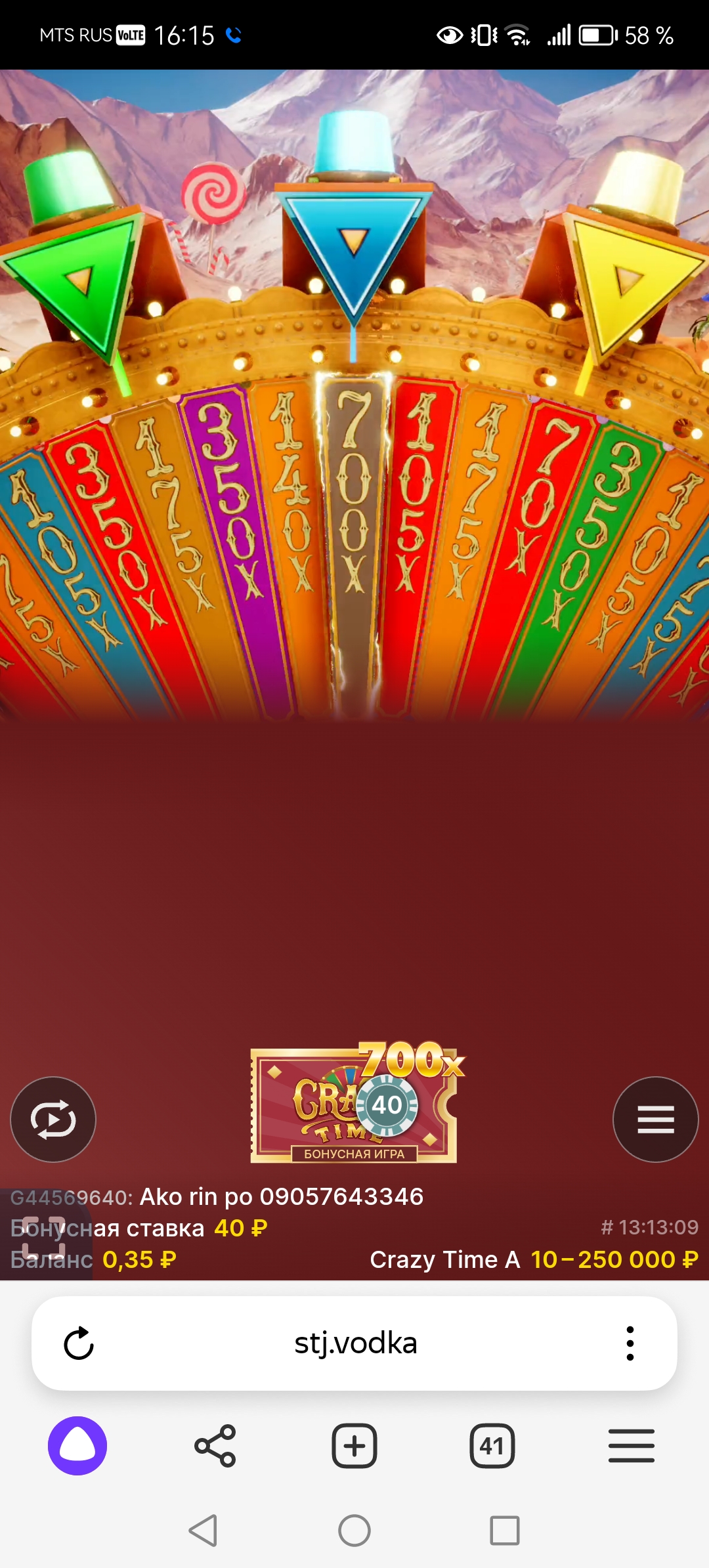Tap the stj.vodka address bar
The width and height of the screenshot is (709, 1568).
point(355,1343)
